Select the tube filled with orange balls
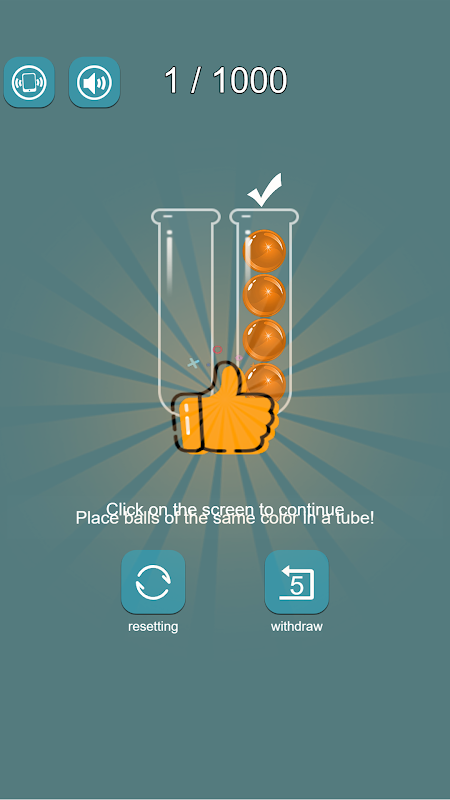The height and width of the screenshot is (800, 450). (x=264, y=311)
